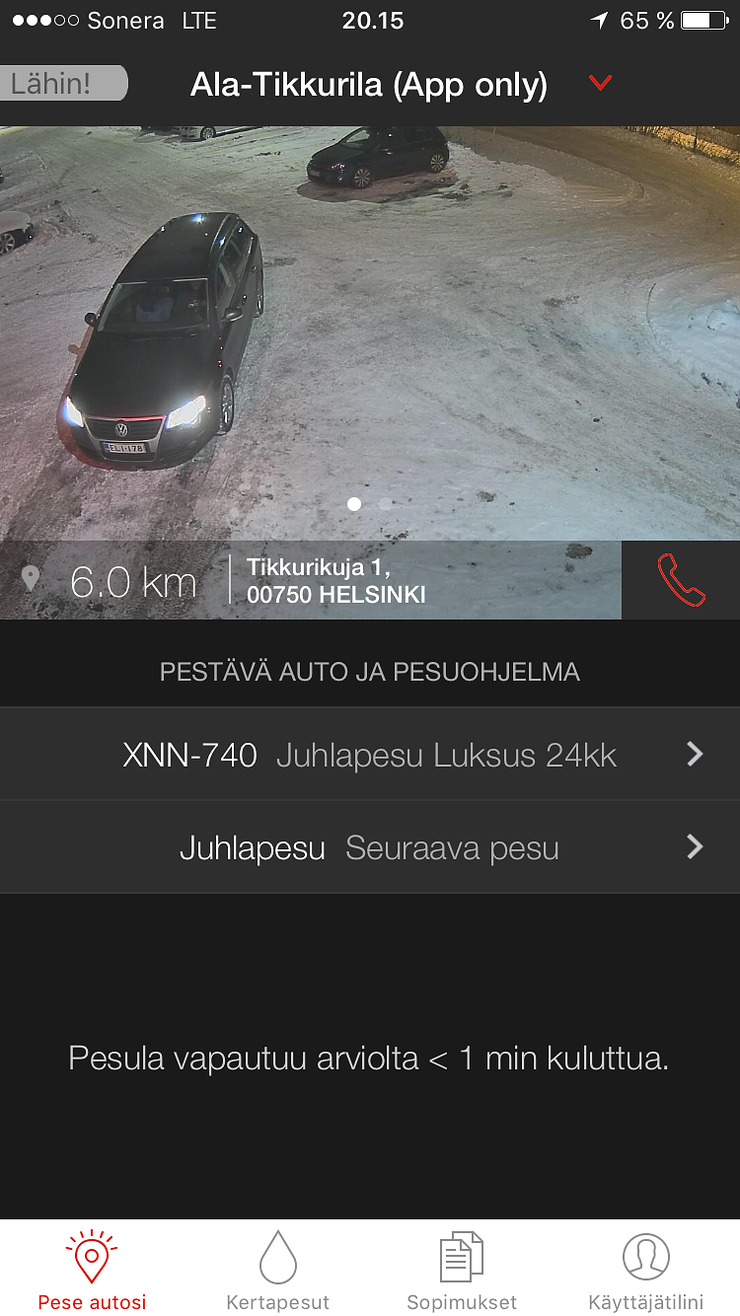Switch to the Kertapesut tab
Image resolution: width=740 pixels, height=1316 pixels.
[x=278, y=1270]
